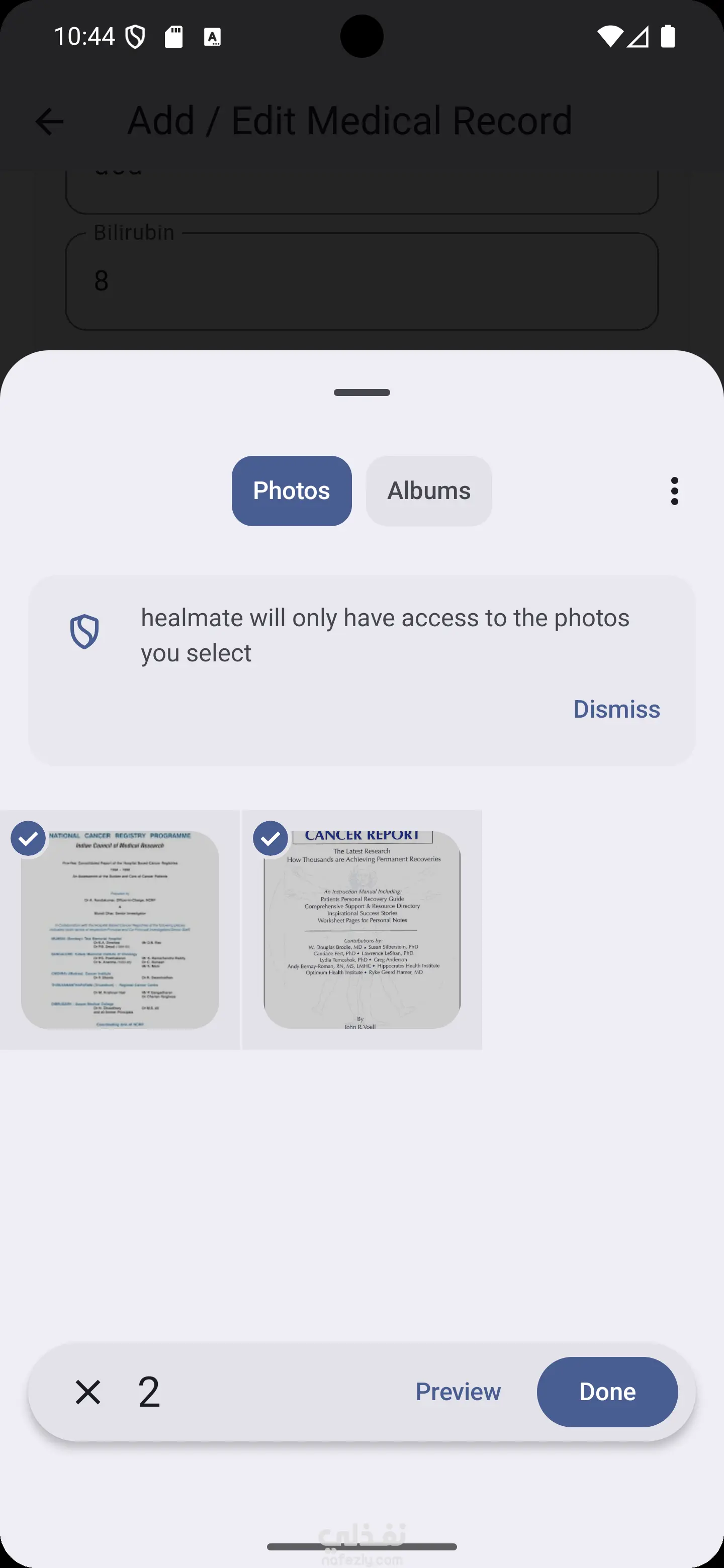Deselect the Cancer Report photo

[x=361, y=929]
